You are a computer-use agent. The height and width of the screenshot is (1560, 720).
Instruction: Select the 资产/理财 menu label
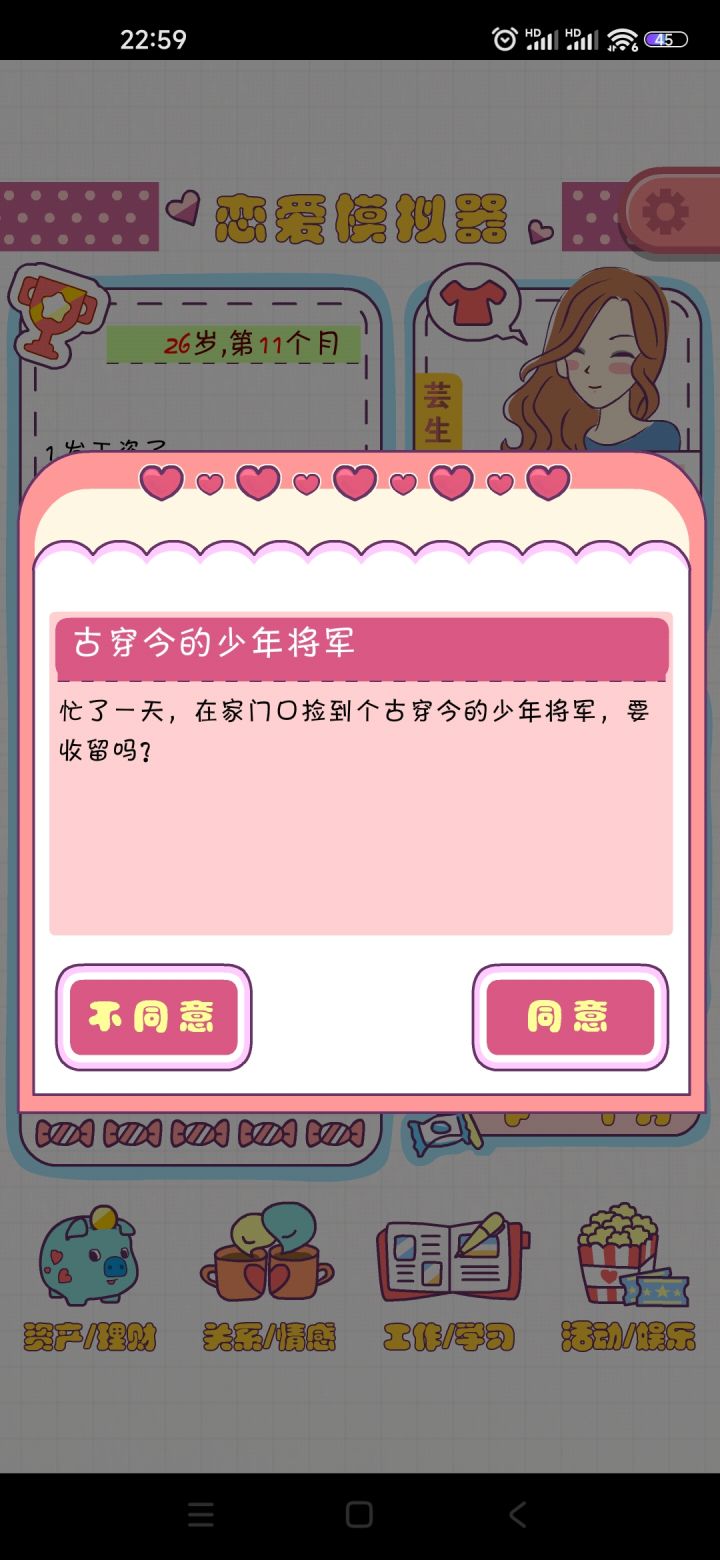pos(88,1335)
